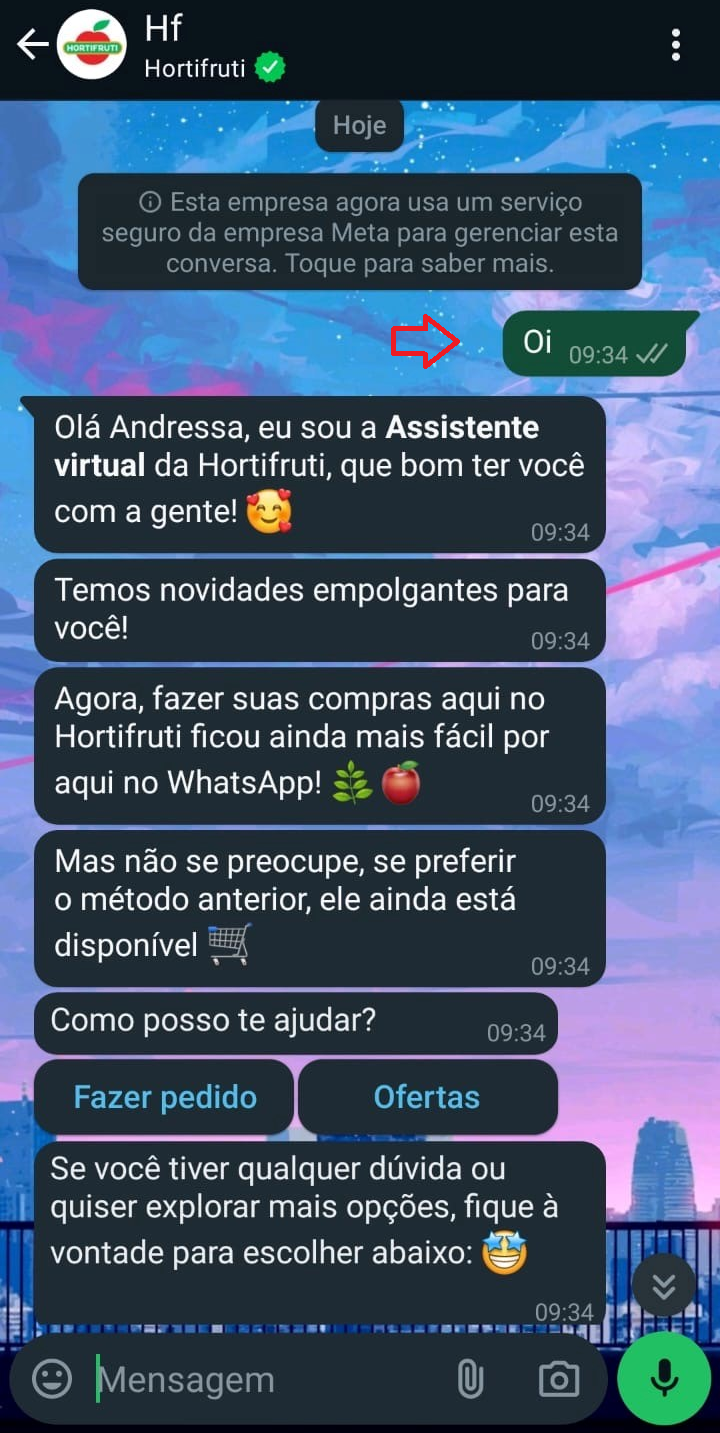The width and height of the screenshot is (720, 1433).
Task: Select the Fazer pedido button
Action: click(165, 1097)
